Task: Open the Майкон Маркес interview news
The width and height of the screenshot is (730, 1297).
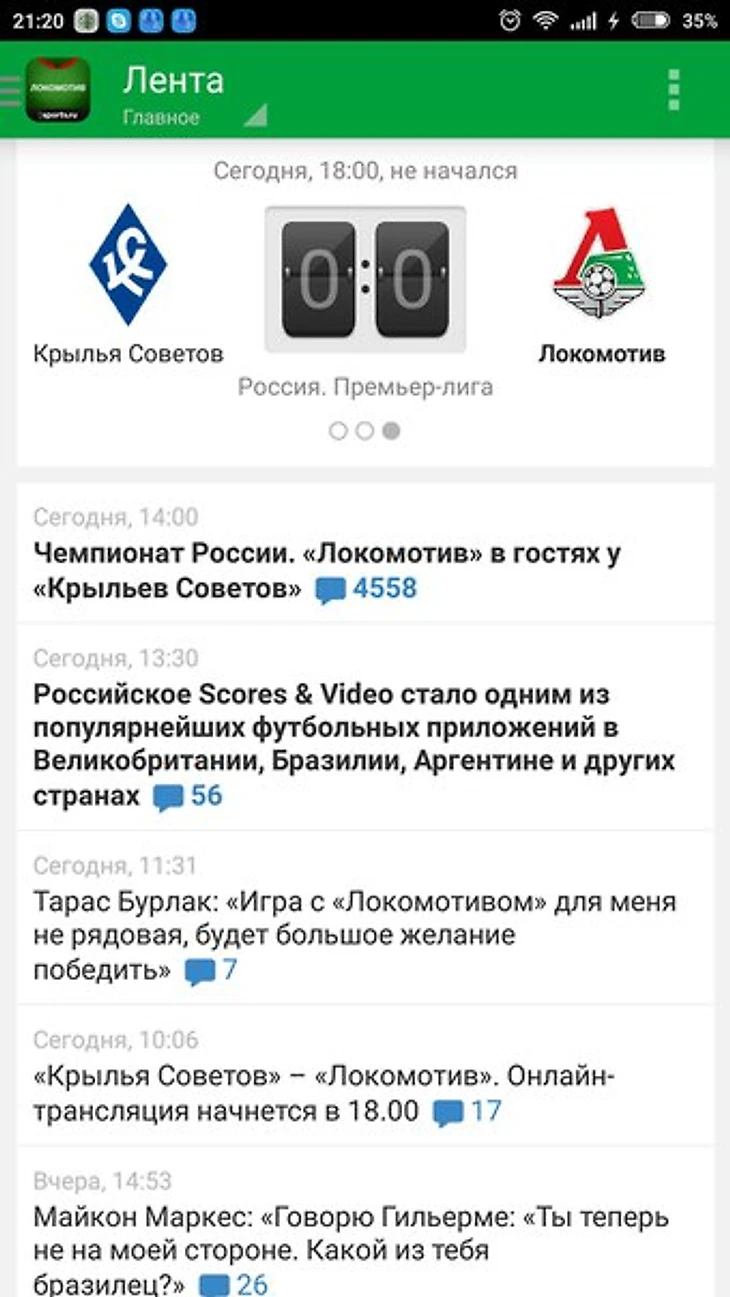Action: [350, 1250]
